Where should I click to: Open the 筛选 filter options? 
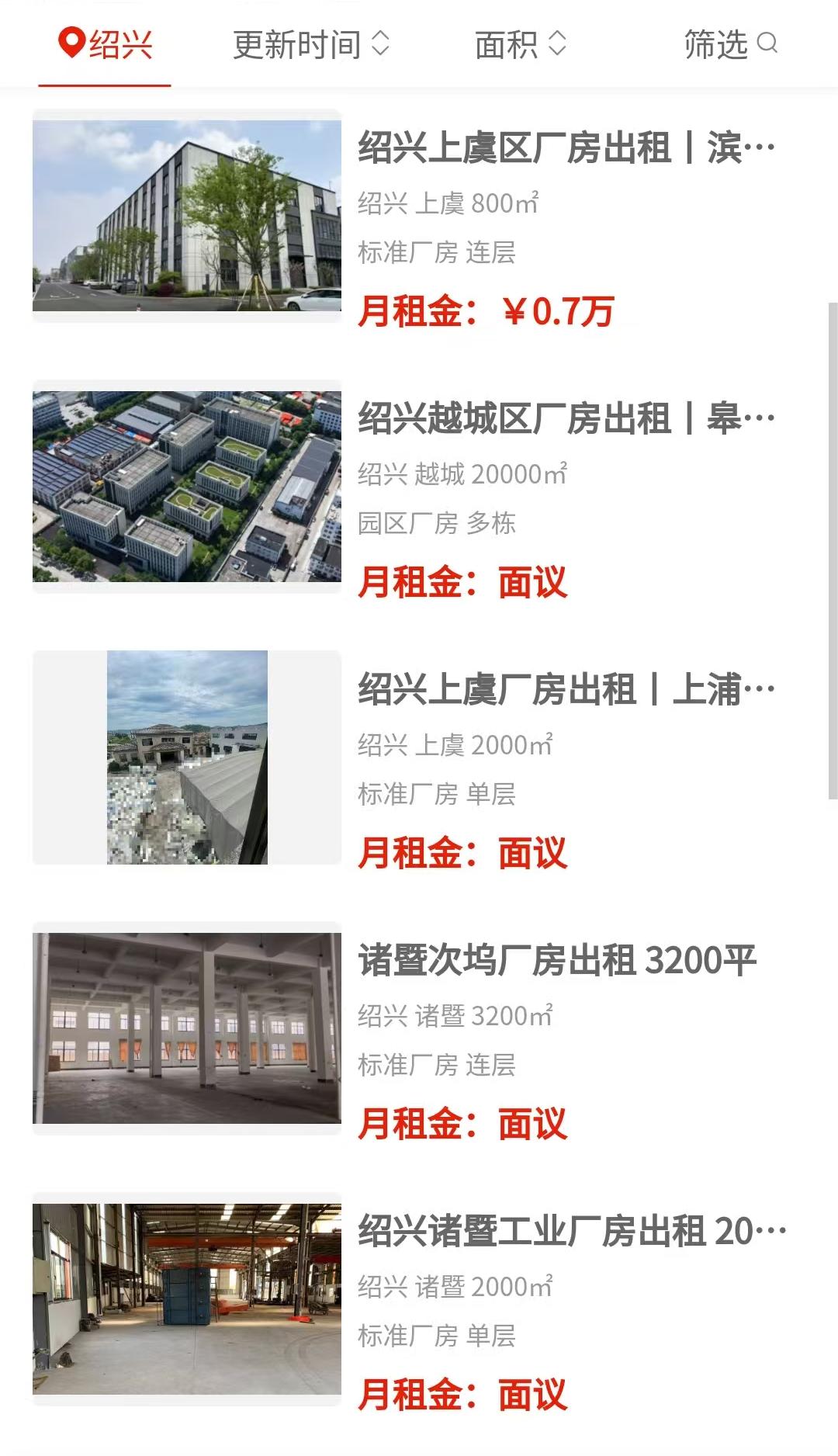click(729, 45)
